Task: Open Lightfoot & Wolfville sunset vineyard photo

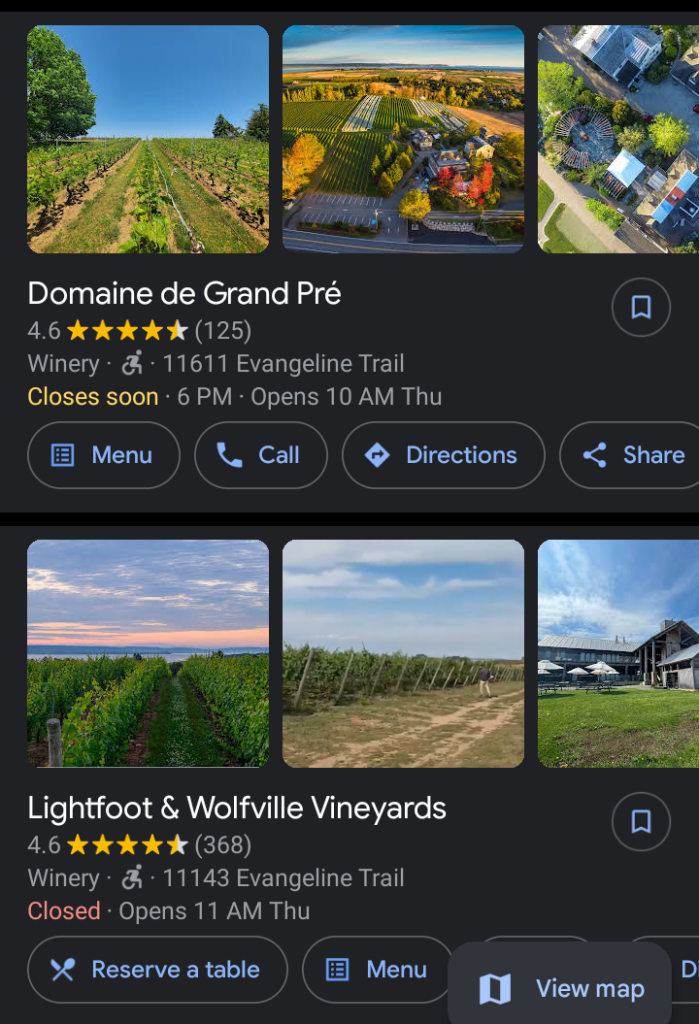Action: pyautogui.click(x=148, y=653)
